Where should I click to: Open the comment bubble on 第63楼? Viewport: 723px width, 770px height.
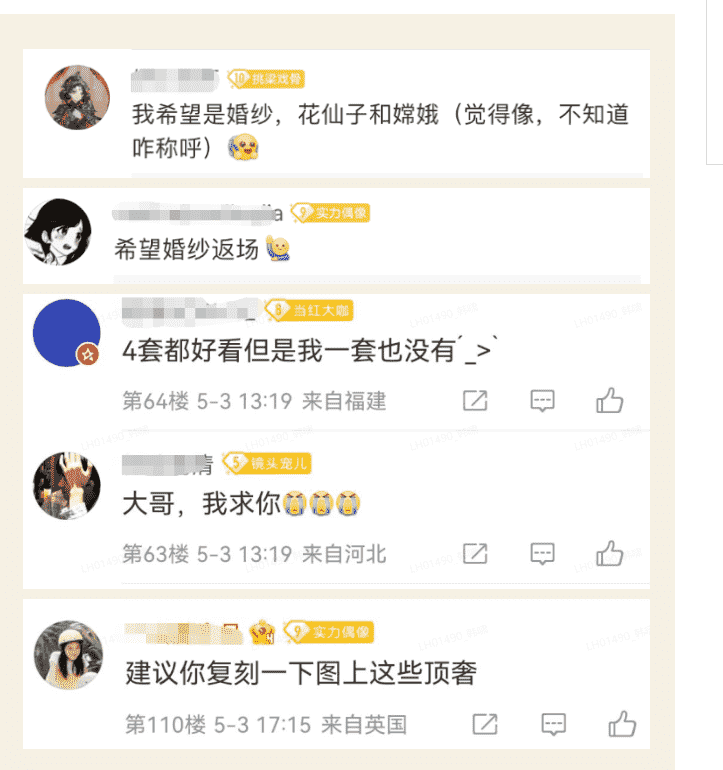[541, 553]
